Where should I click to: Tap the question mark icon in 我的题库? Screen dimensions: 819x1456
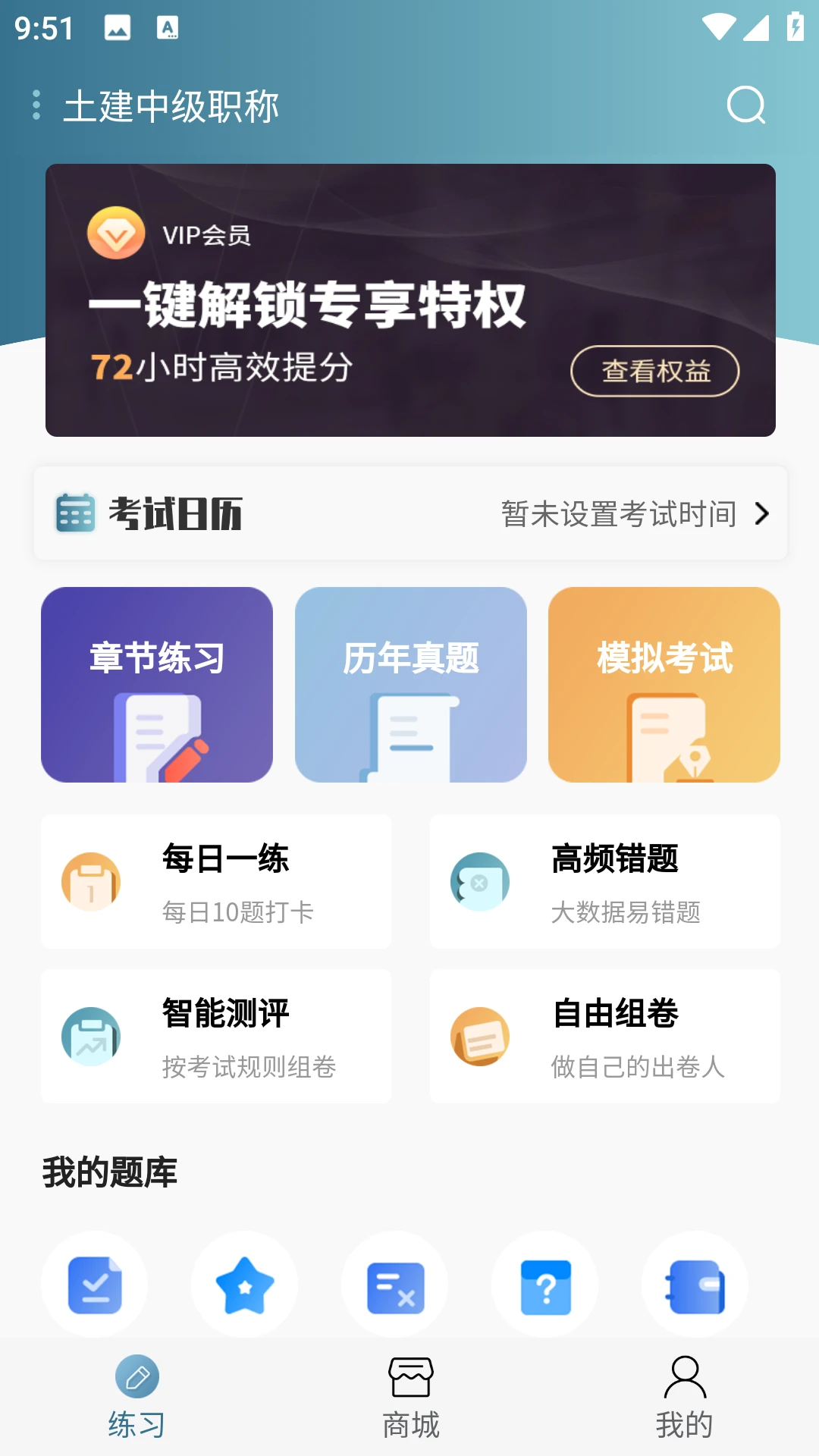click(544, 1284)
